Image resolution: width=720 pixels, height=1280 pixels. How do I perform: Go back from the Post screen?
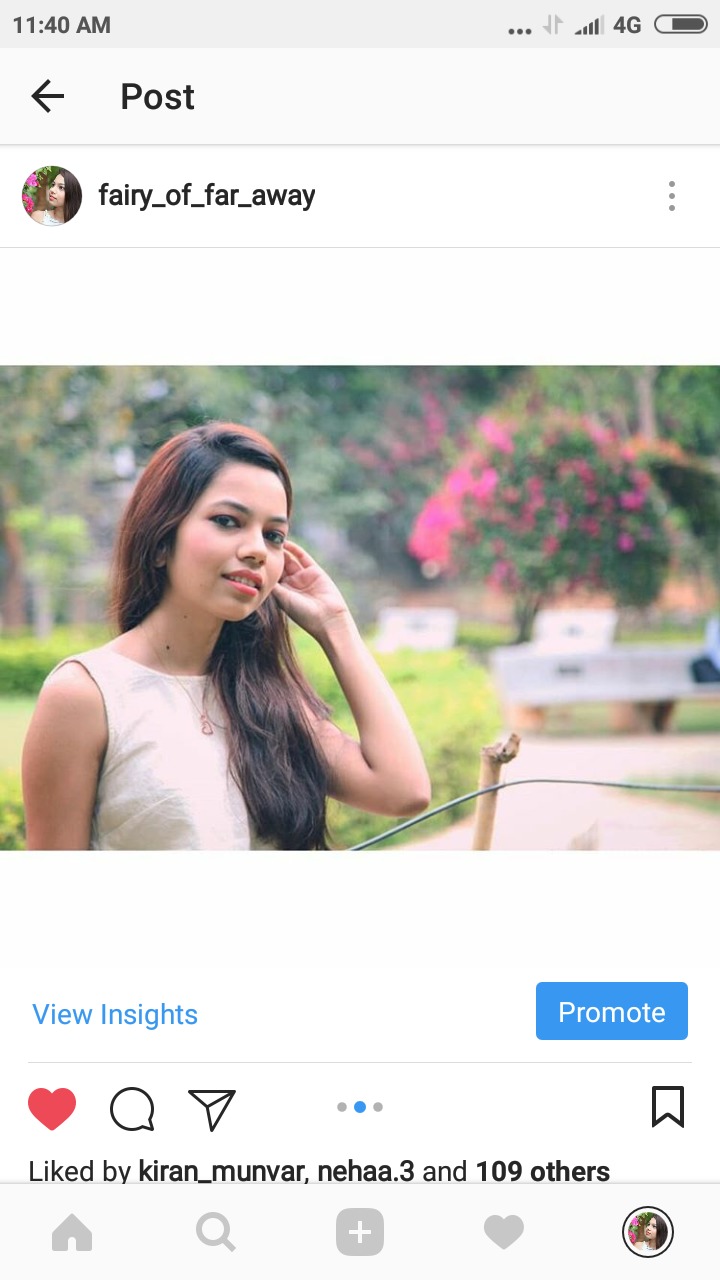[47, 96]
